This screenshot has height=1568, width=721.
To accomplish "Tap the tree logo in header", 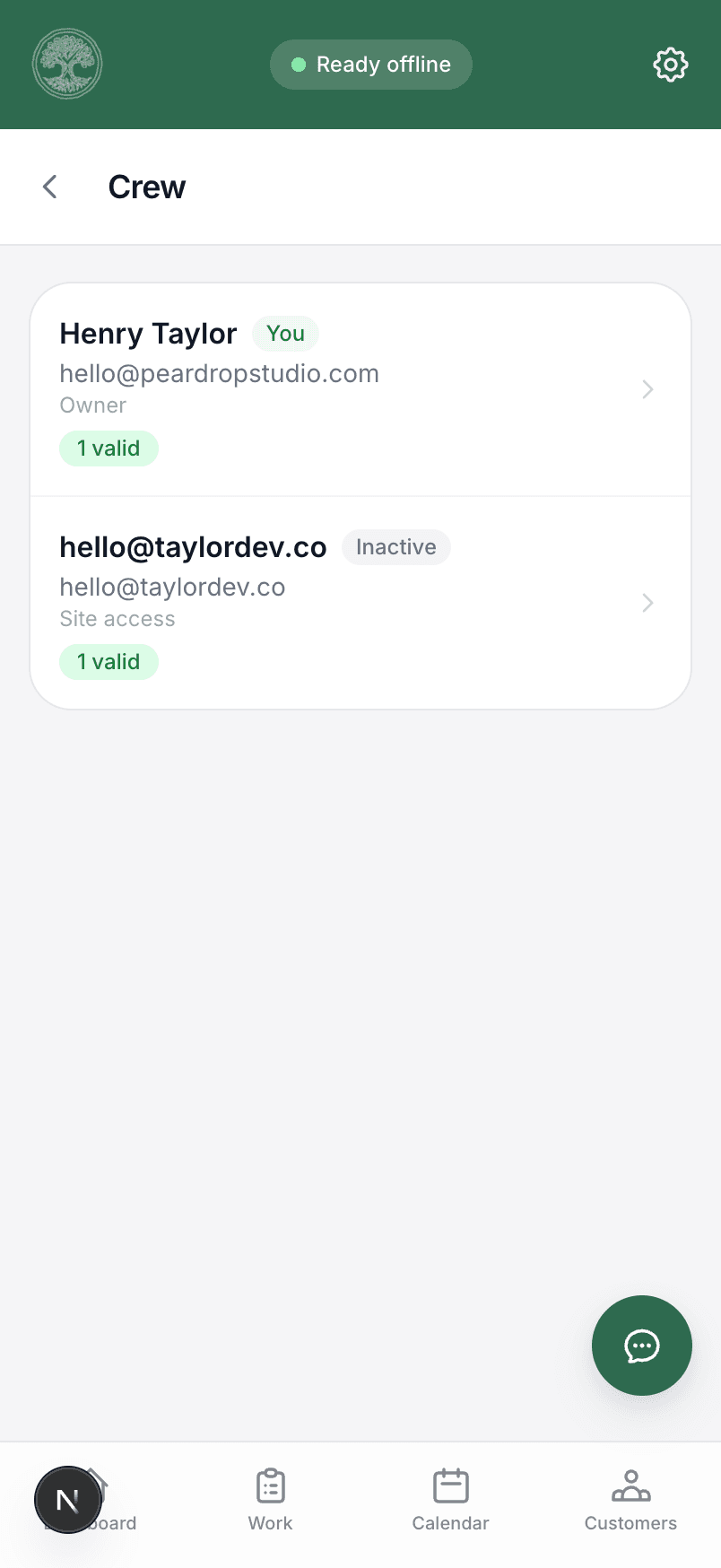I will tap(67, 64).
